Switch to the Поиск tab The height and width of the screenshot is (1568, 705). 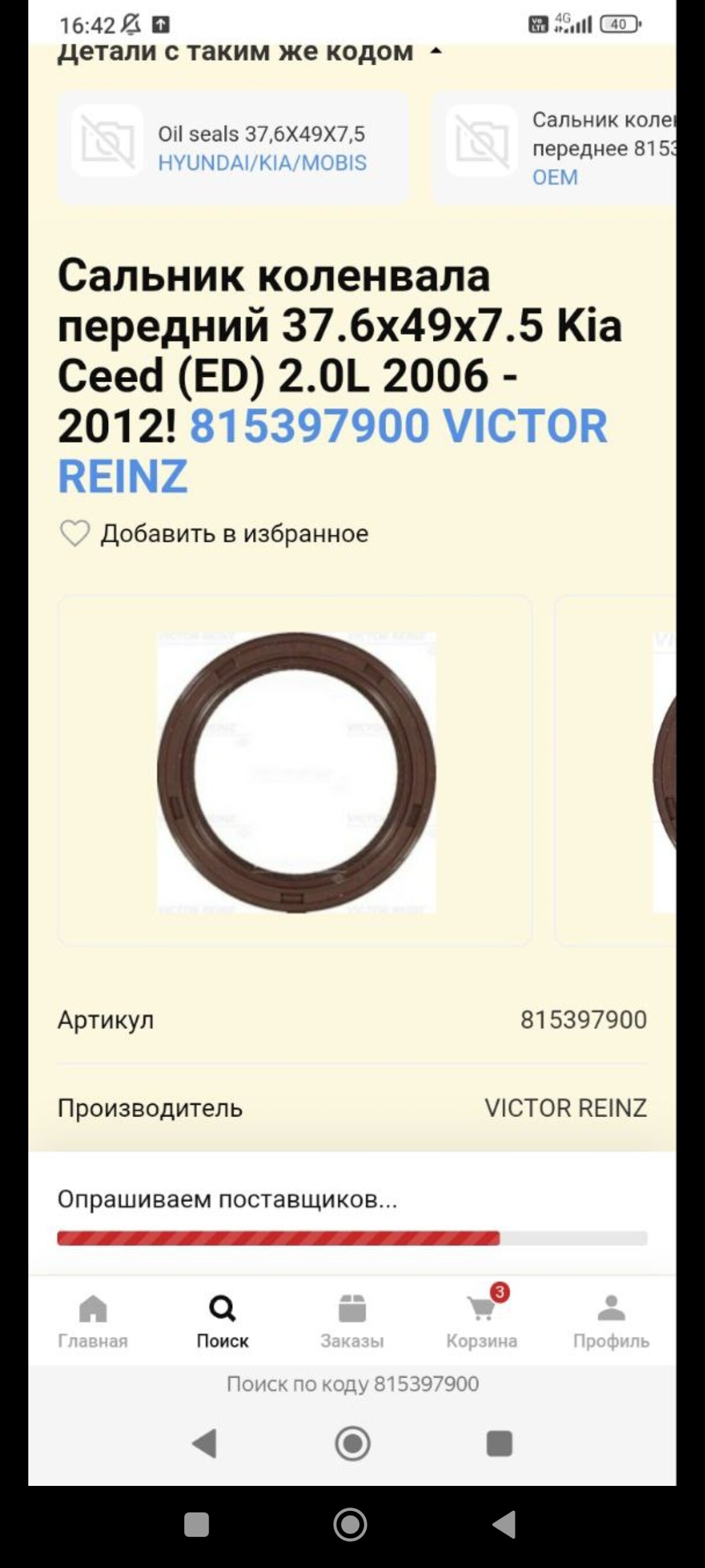222,1322
